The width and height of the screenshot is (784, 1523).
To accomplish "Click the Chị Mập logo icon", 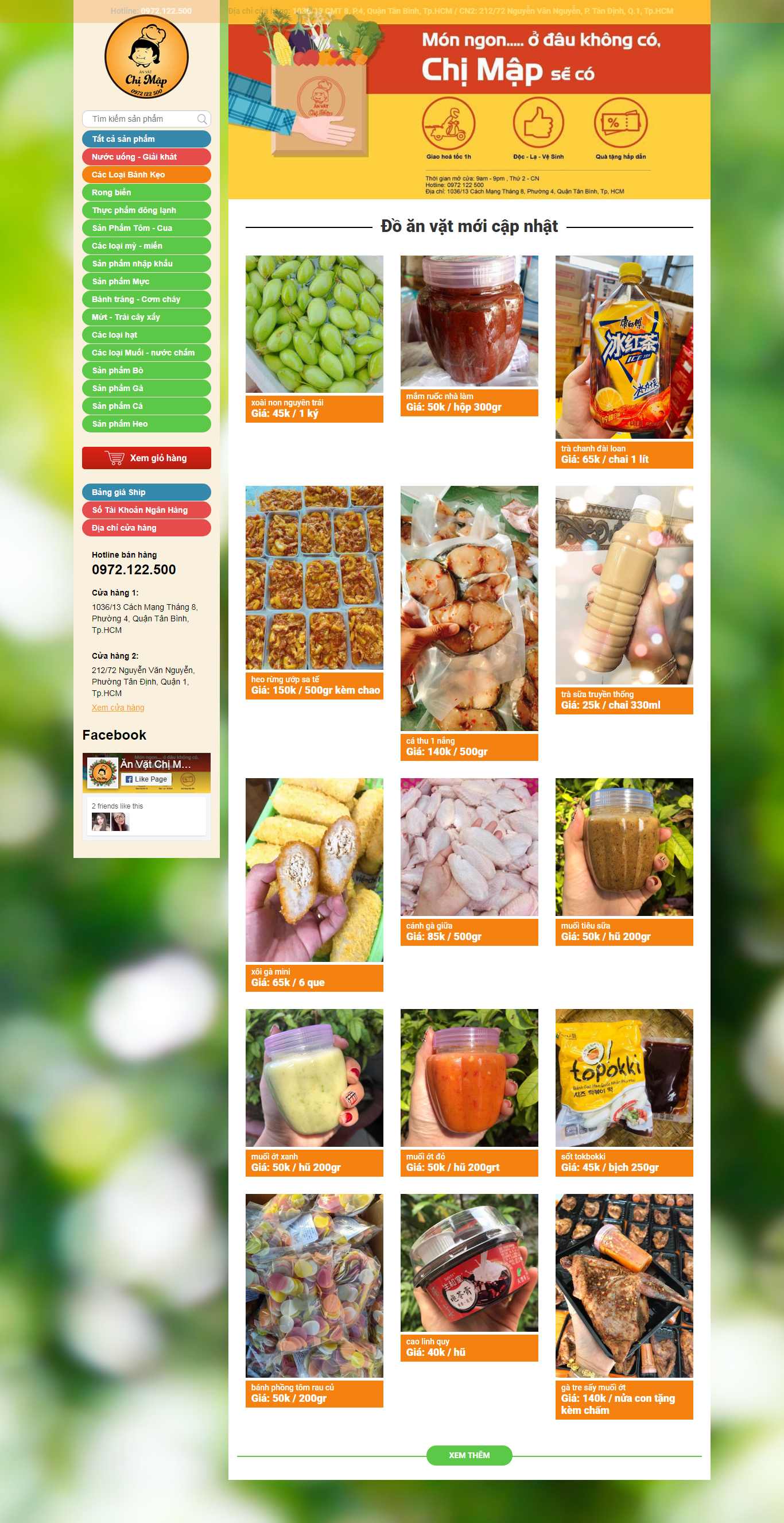I will [146, 55].
